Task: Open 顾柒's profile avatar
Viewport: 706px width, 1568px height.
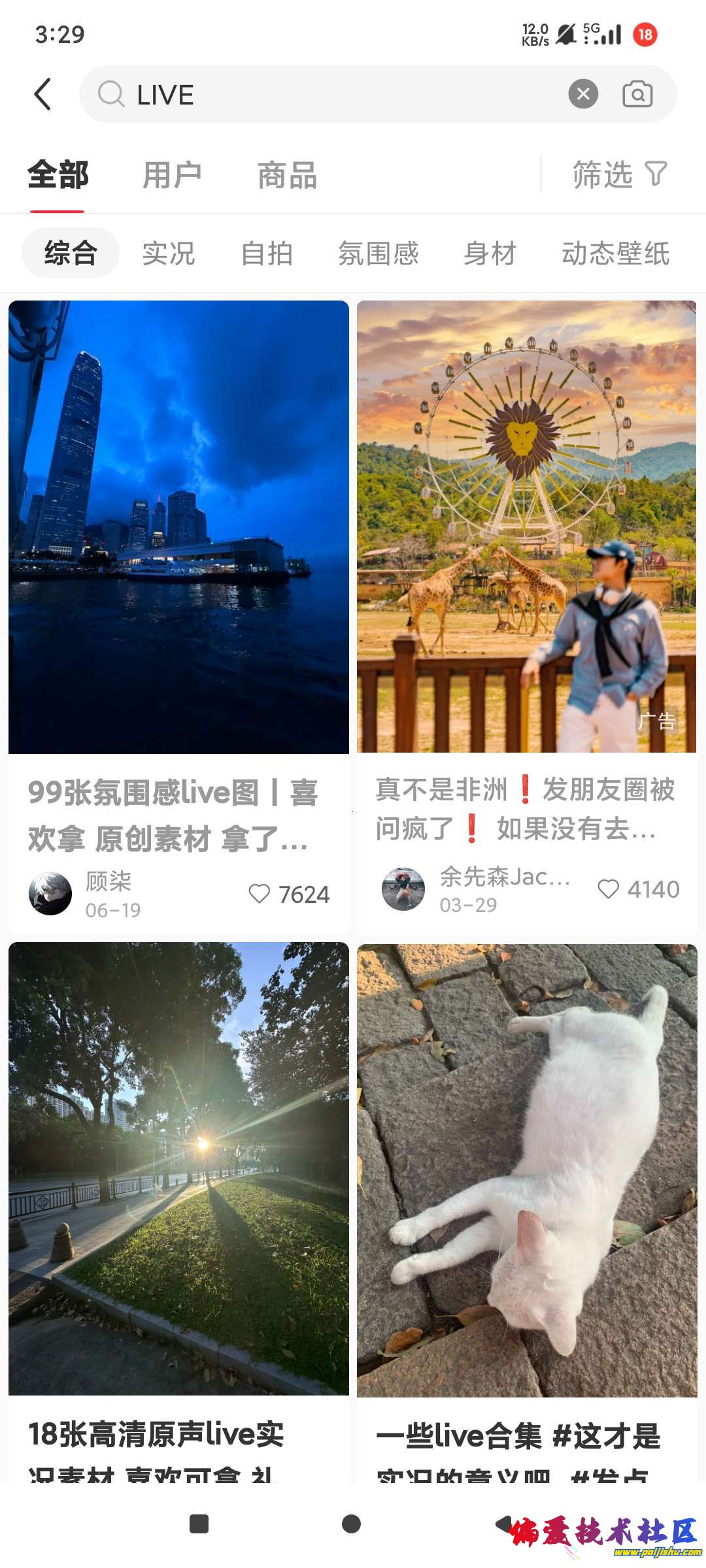Action: tap(50, 893)
